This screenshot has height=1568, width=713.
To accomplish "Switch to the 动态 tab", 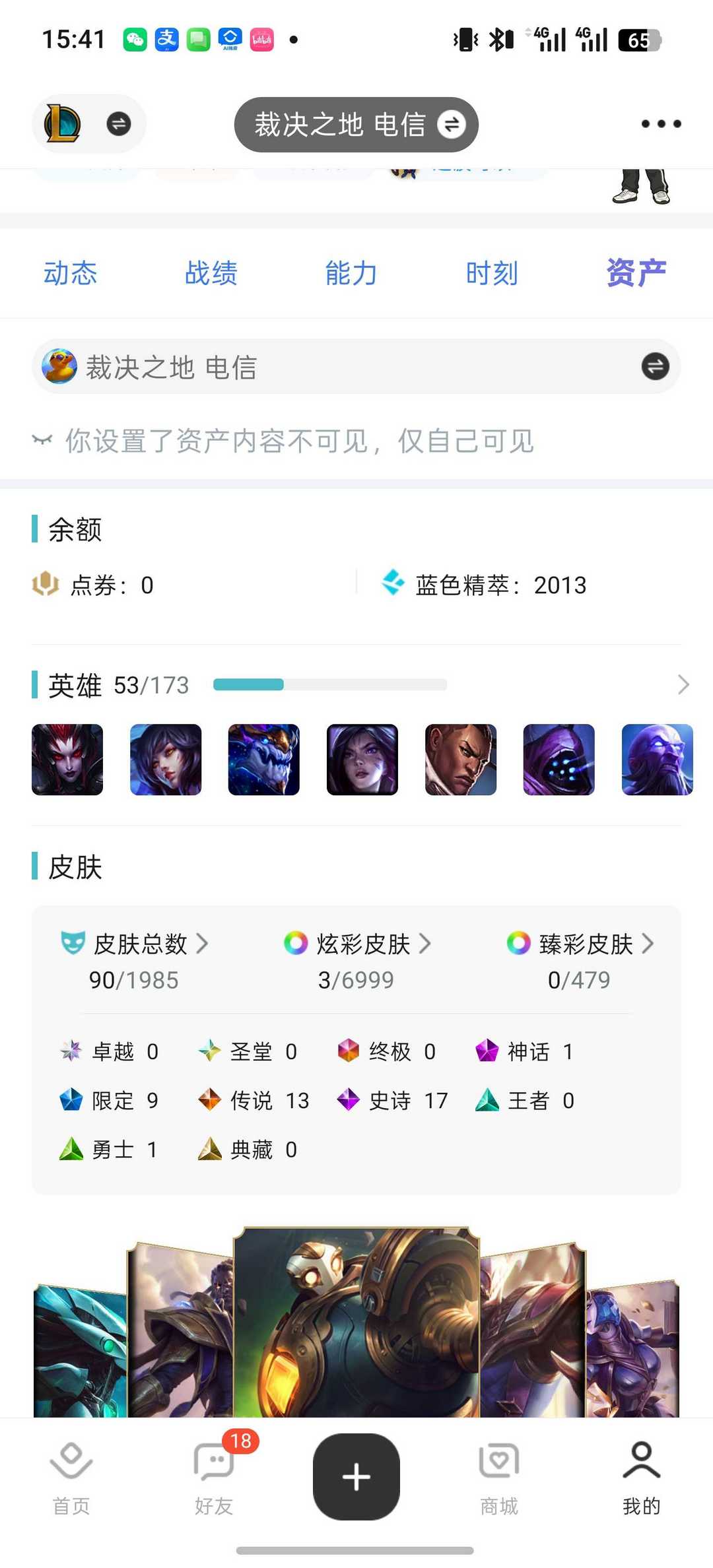I will click(x=71, y=273).
